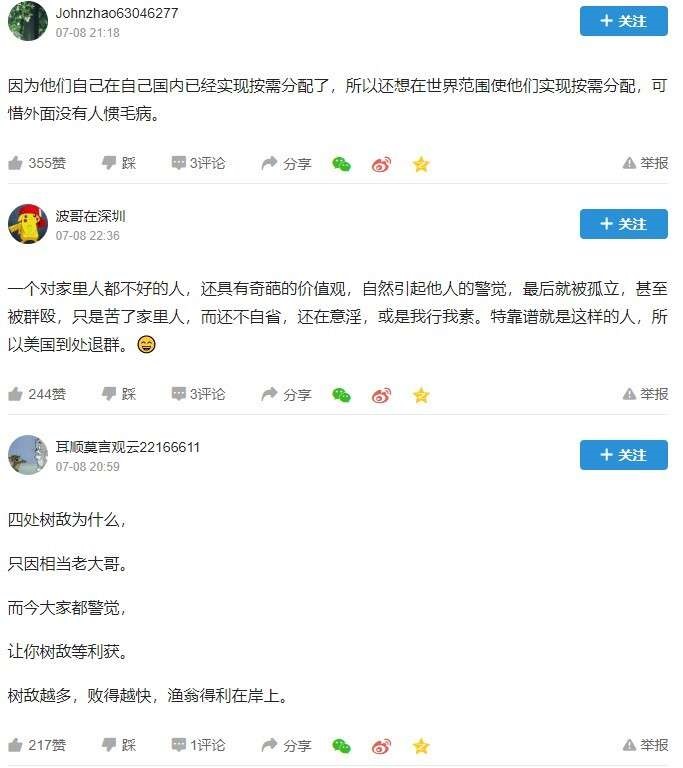Follow user Johnzhao63046277
Viewport: 683px width, 768px height.
click(623, 21)
